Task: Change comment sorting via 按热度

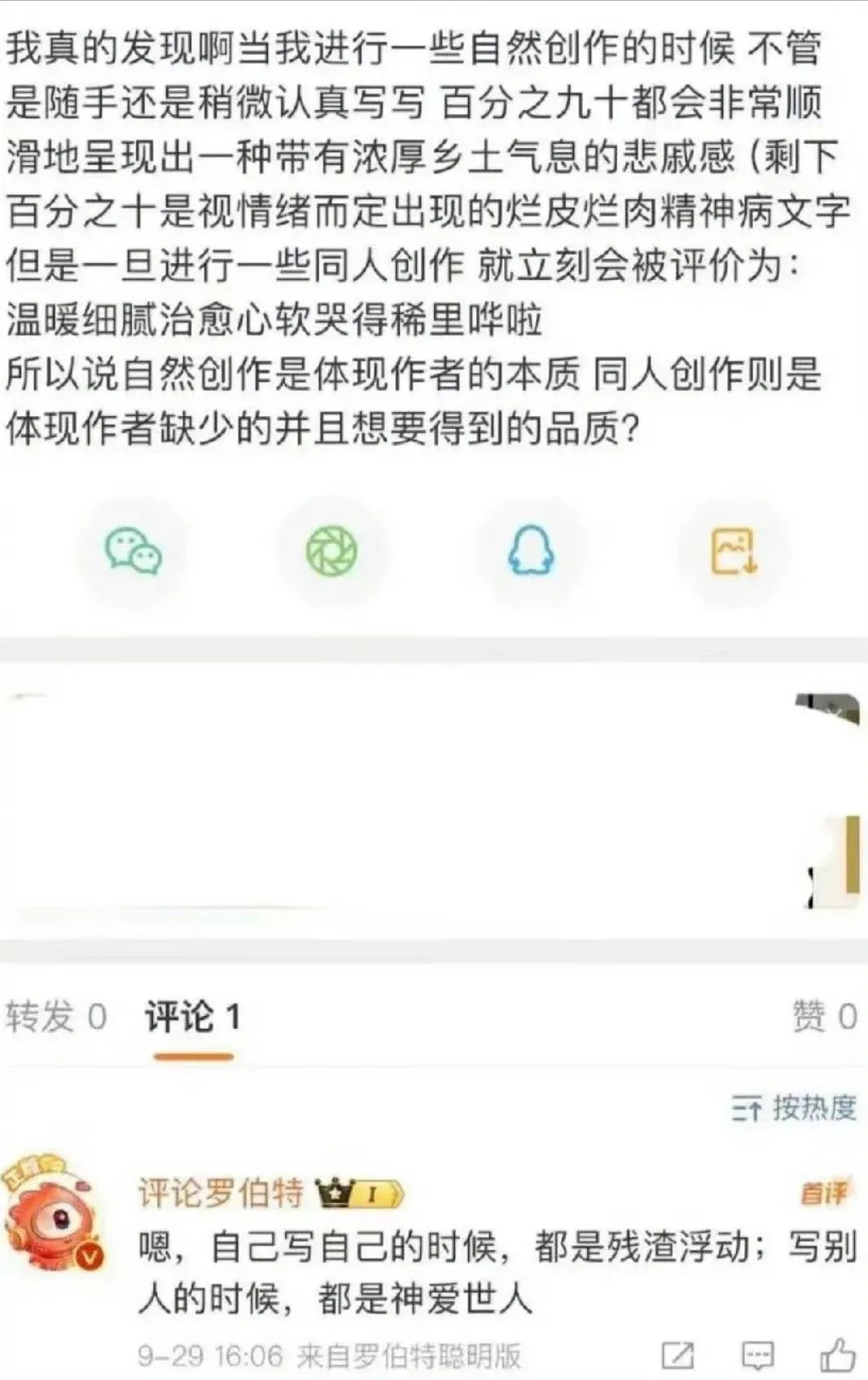Action: click(x=794, y=1107)
